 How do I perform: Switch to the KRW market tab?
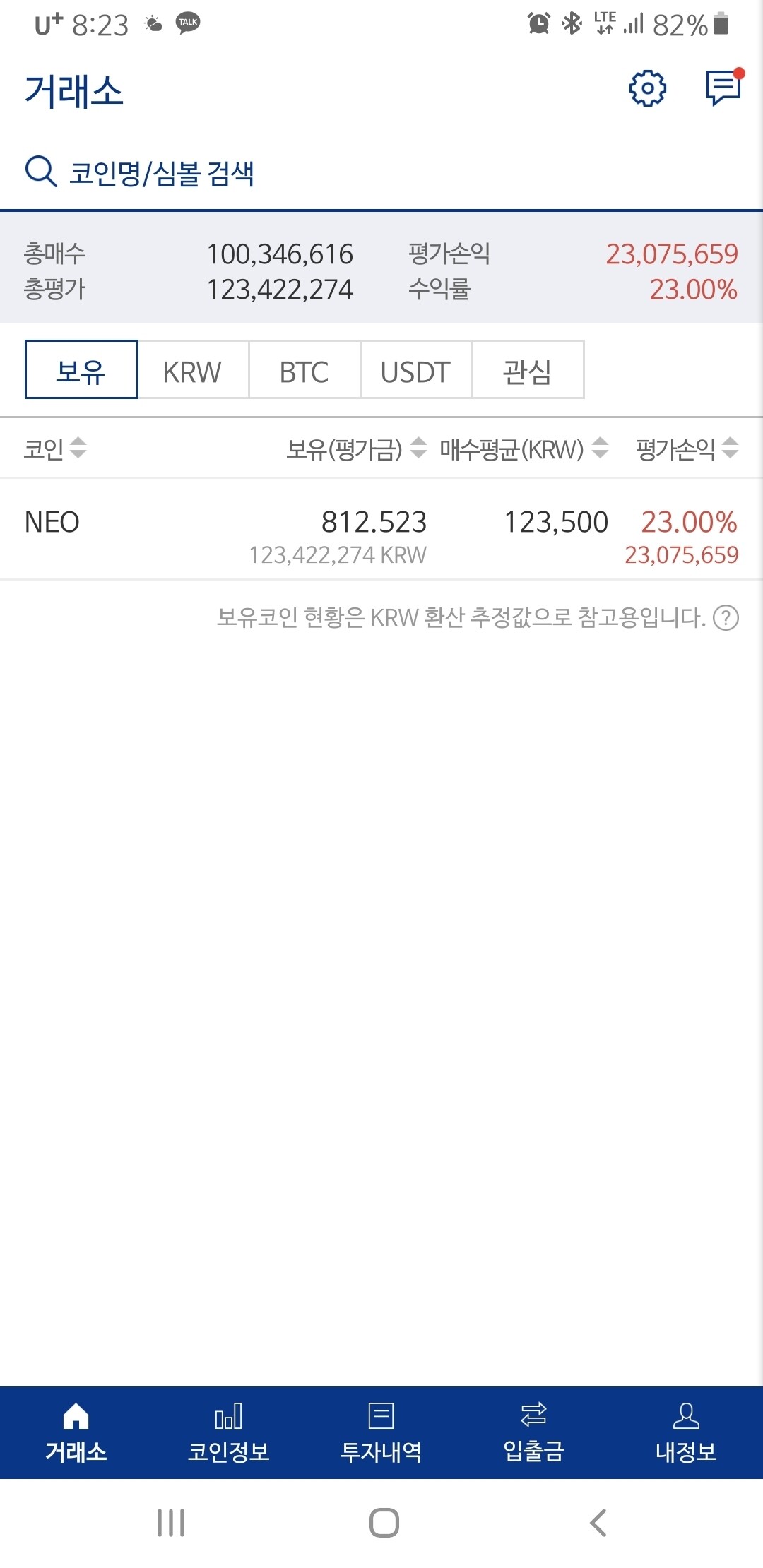(191, 370)
